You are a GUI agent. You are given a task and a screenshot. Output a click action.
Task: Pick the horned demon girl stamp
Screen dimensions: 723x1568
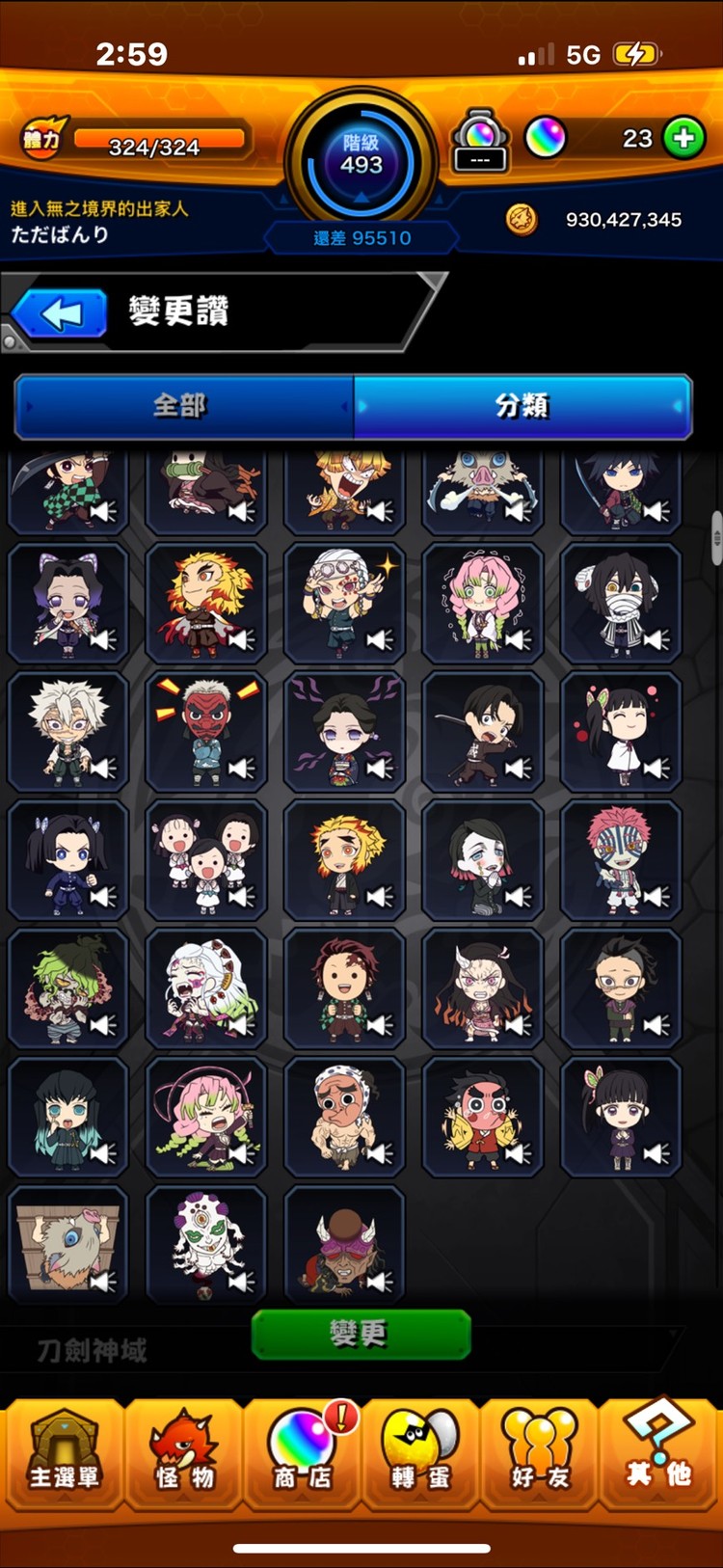482,988
